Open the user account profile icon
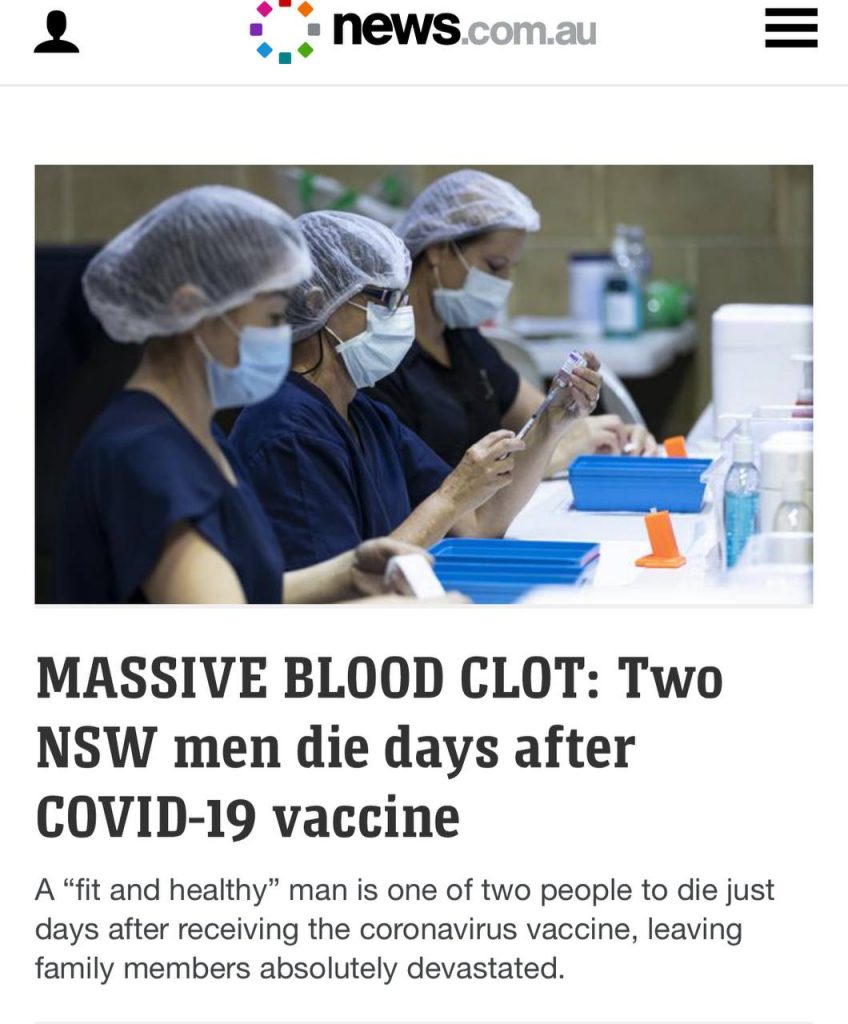This screenshot has width=848, height=1024. coord(56,34)
